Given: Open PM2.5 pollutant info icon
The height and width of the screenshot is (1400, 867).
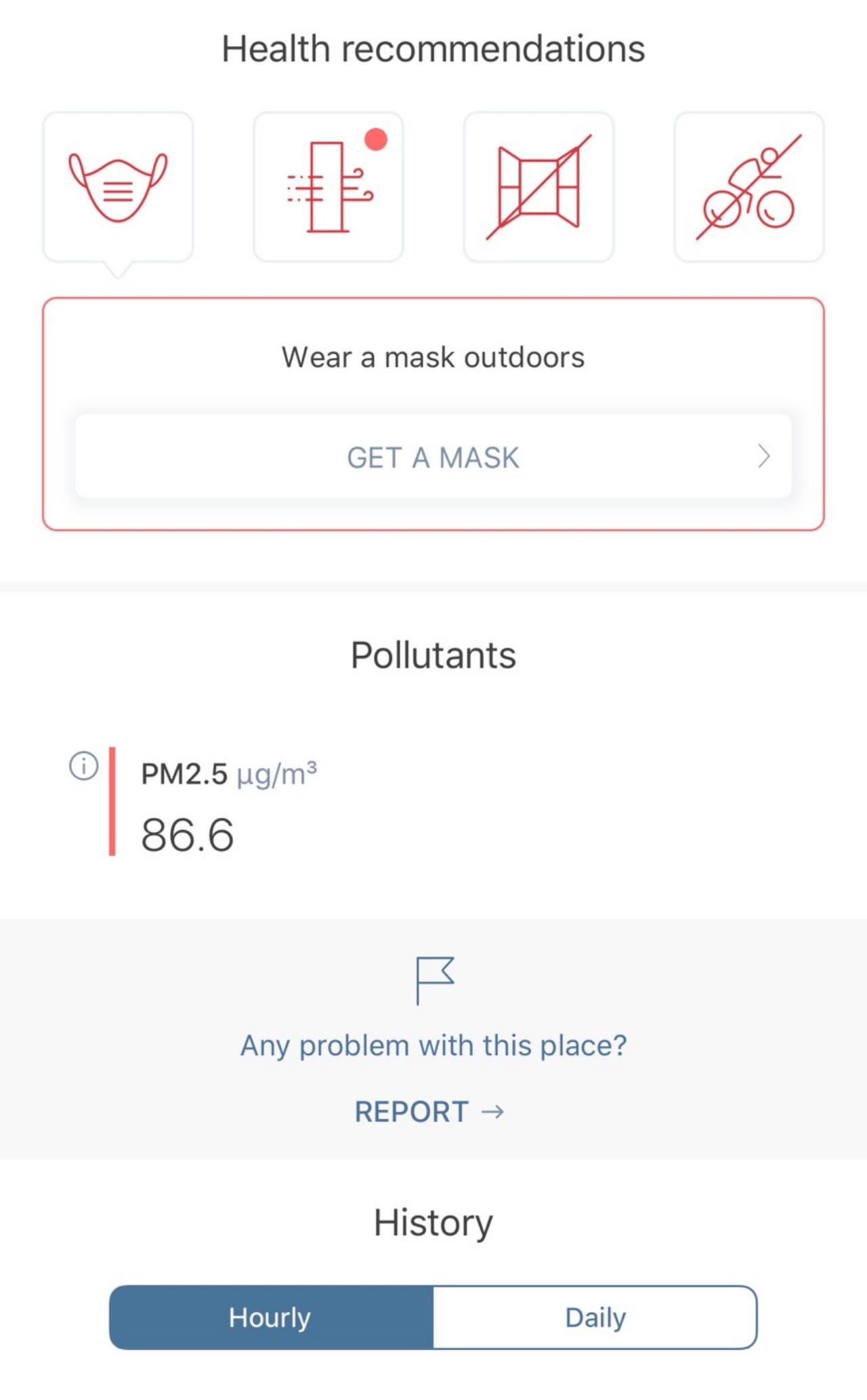Looking at the screenshot, I should point(84,766).
